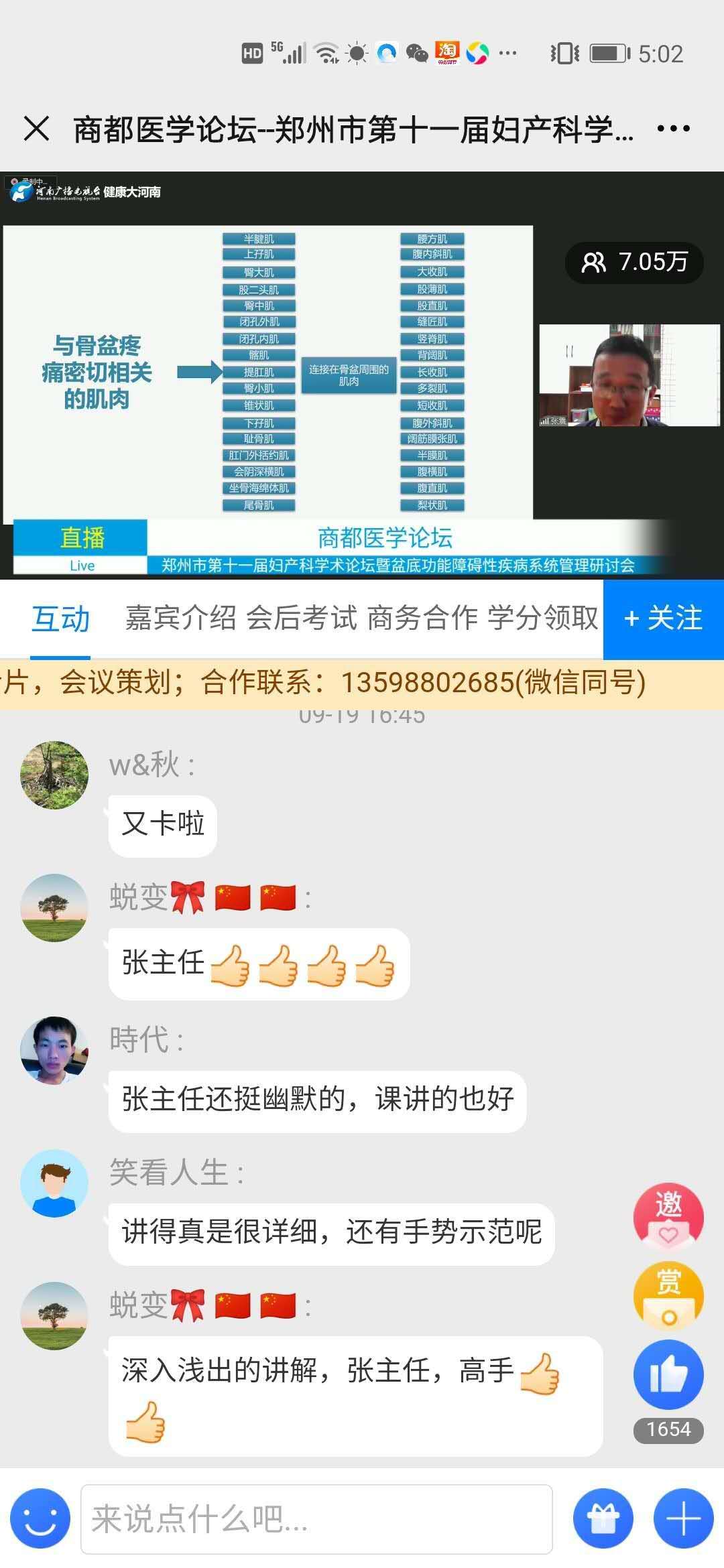
Task: Follow the channel with + 关注
Action: [663, 618]
